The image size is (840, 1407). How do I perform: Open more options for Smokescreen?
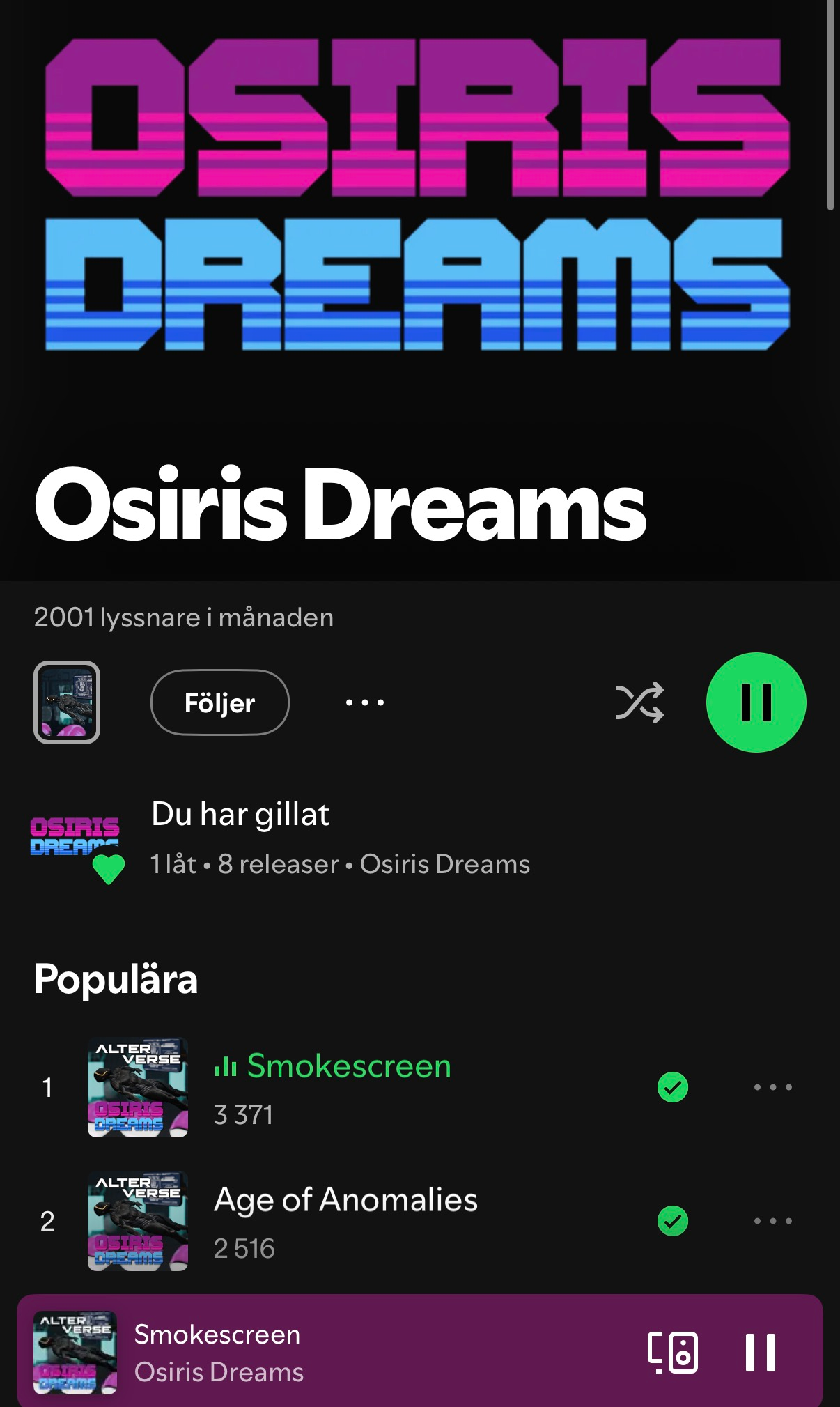[772, 1087]
